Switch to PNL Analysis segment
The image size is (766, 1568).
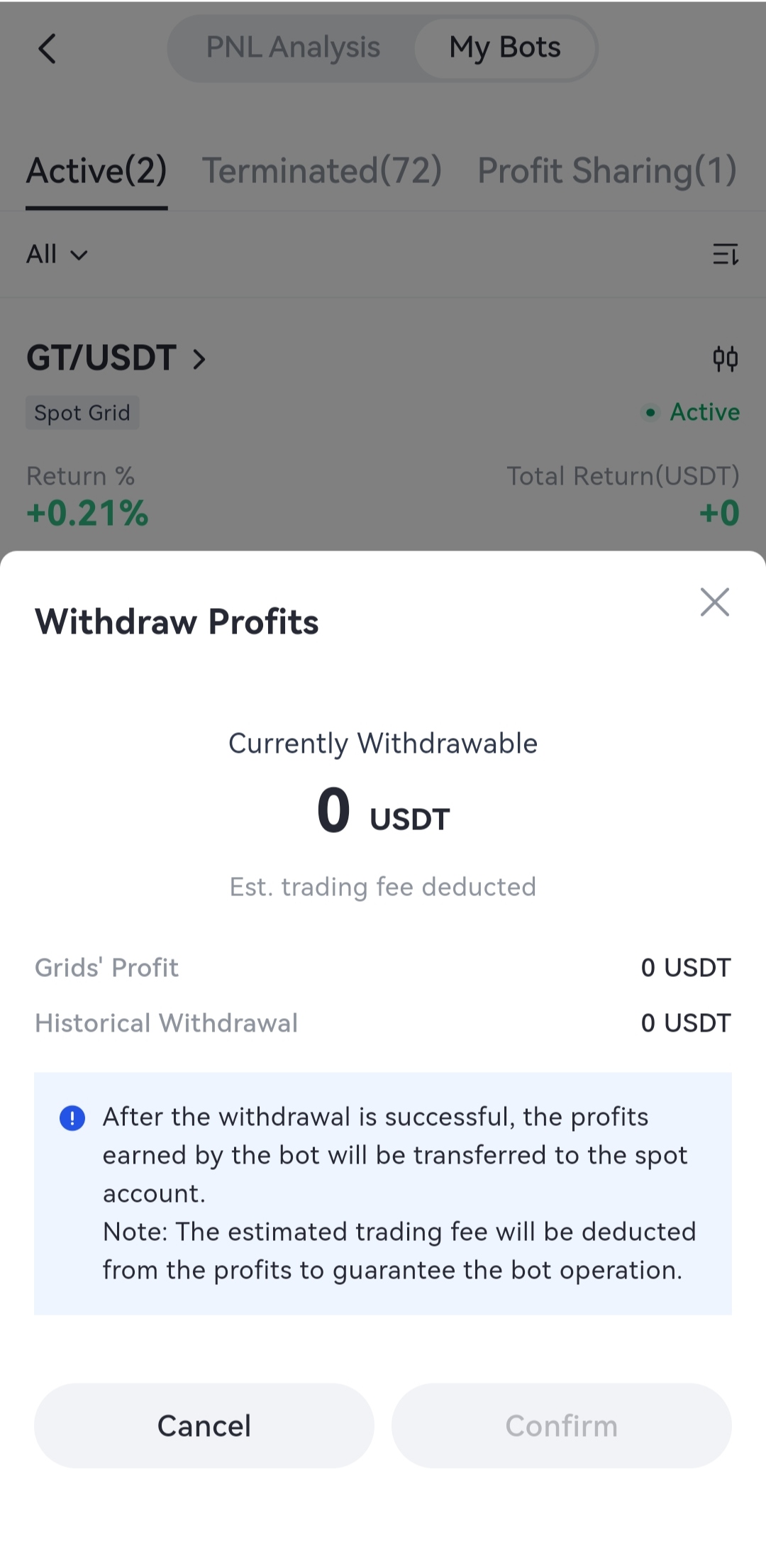pos(293,48)
